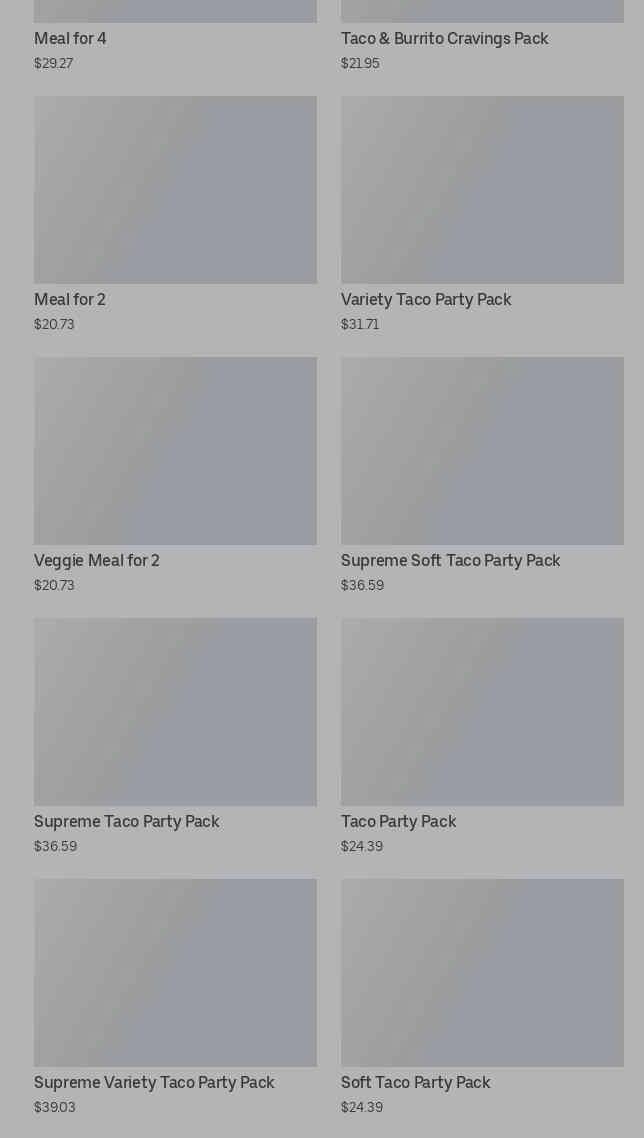Open the Meal for 4 item
The image size is (644, 1138).
click(x=70, y=39)
